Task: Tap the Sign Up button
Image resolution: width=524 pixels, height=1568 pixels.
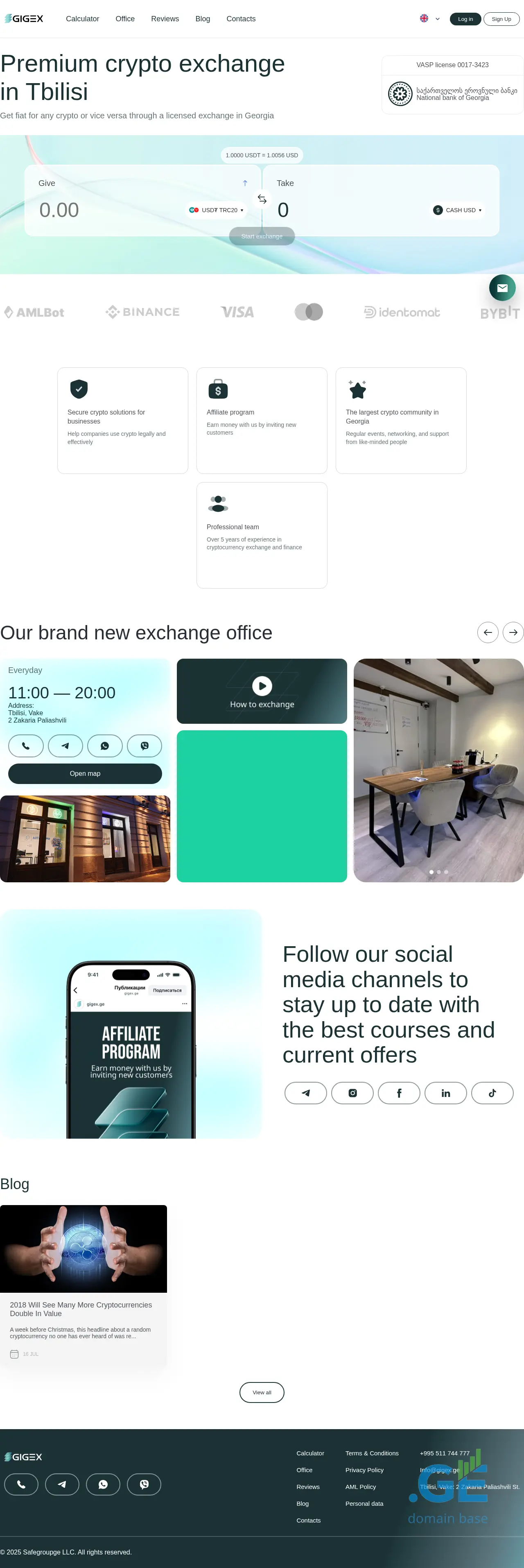Action: 501,19
